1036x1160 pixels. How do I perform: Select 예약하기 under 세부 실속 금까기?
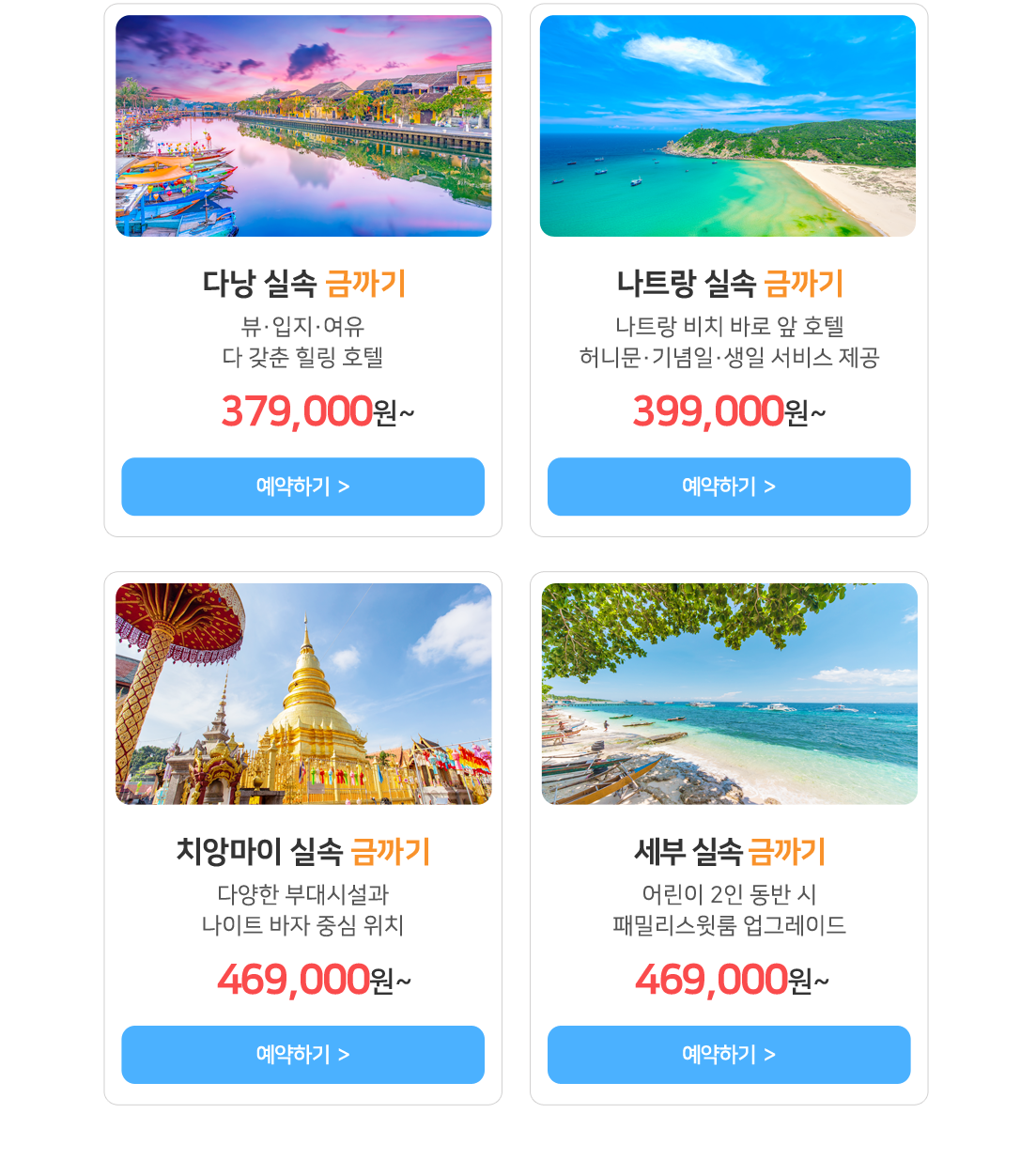point(728,1055)
